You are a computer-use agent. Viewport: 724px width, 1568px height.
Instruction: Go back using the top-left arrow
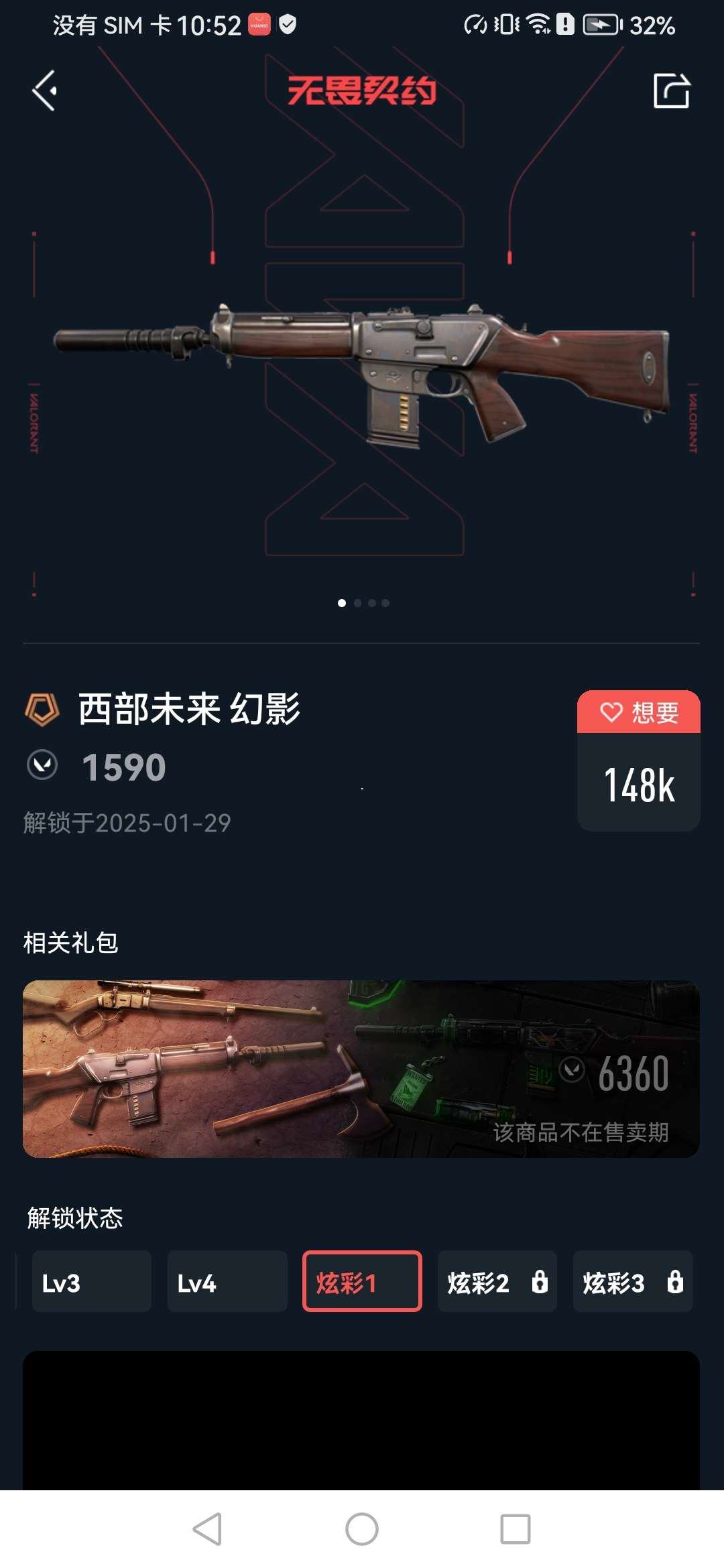click(44, 90)
